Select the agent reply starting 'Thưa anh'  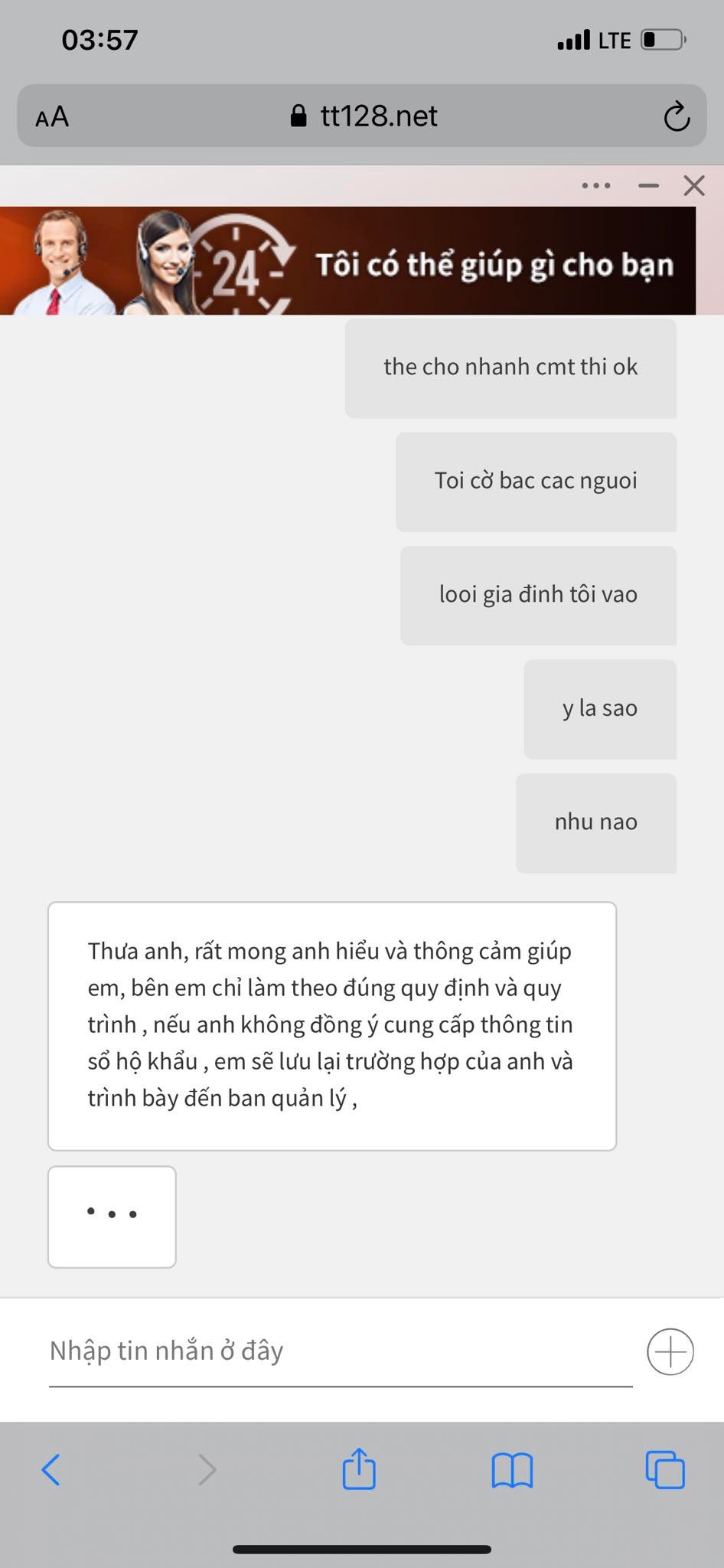click(331, 1024)
